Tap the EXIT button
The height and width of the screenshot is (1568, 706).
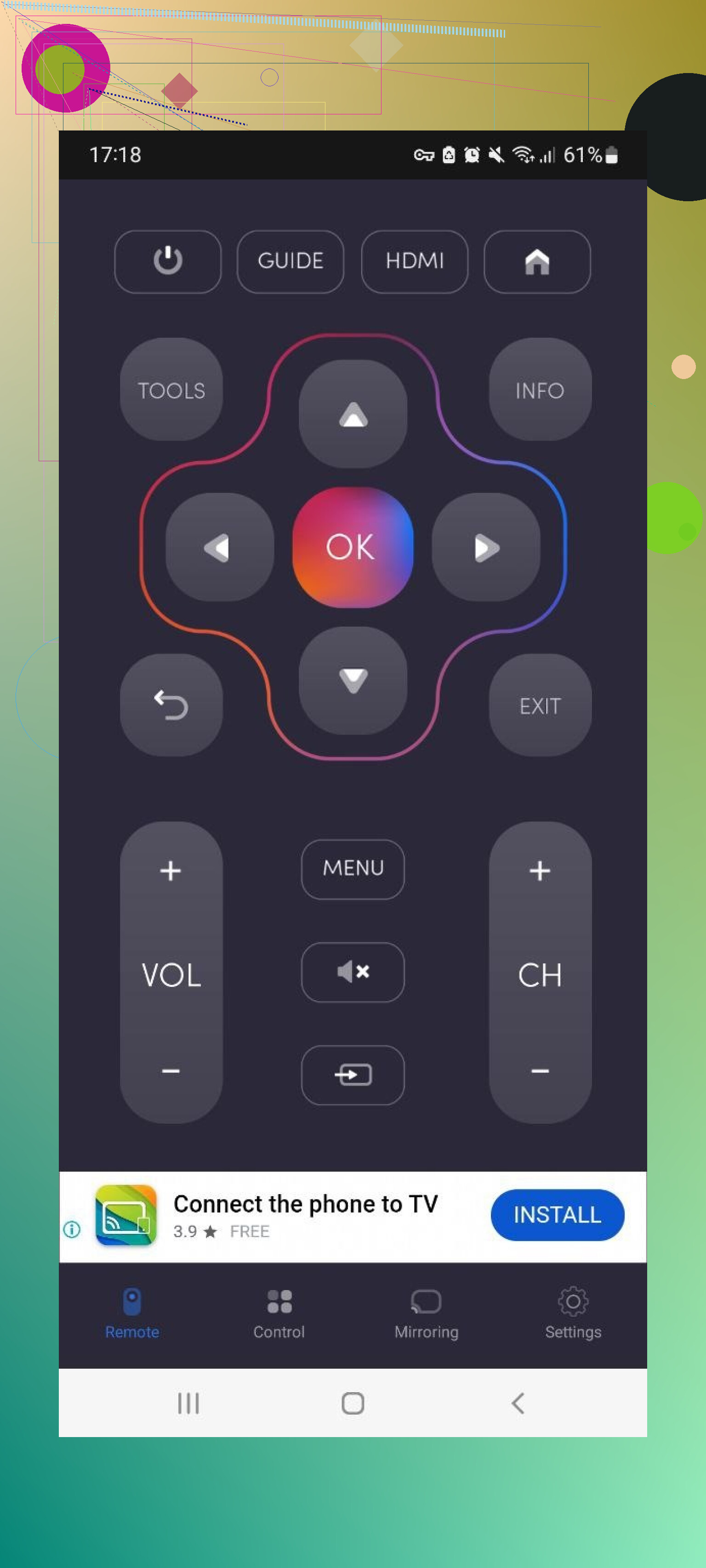pyautogui.click(x=540, y=706)
